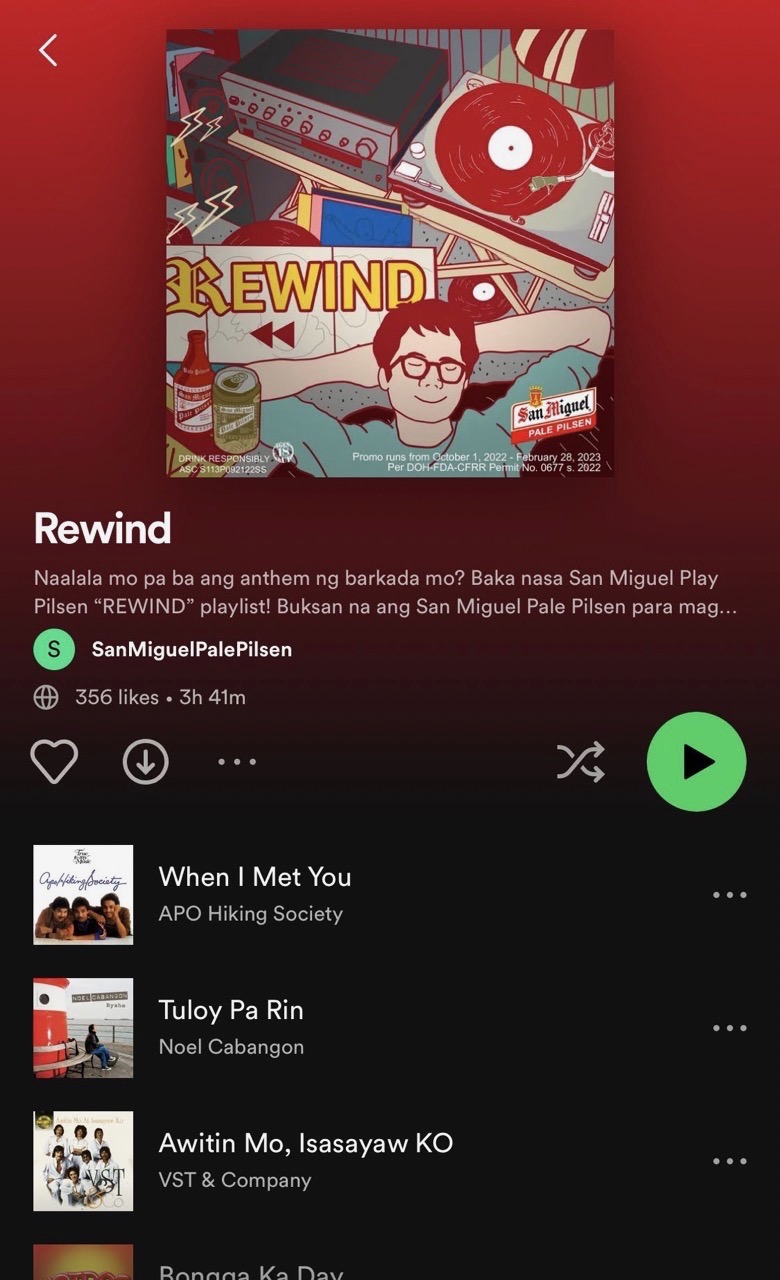This screenshot has height=1280, width=780.
Task: Open more options for When I Met You
Action: pyautogui.click(x=729, y=895)
